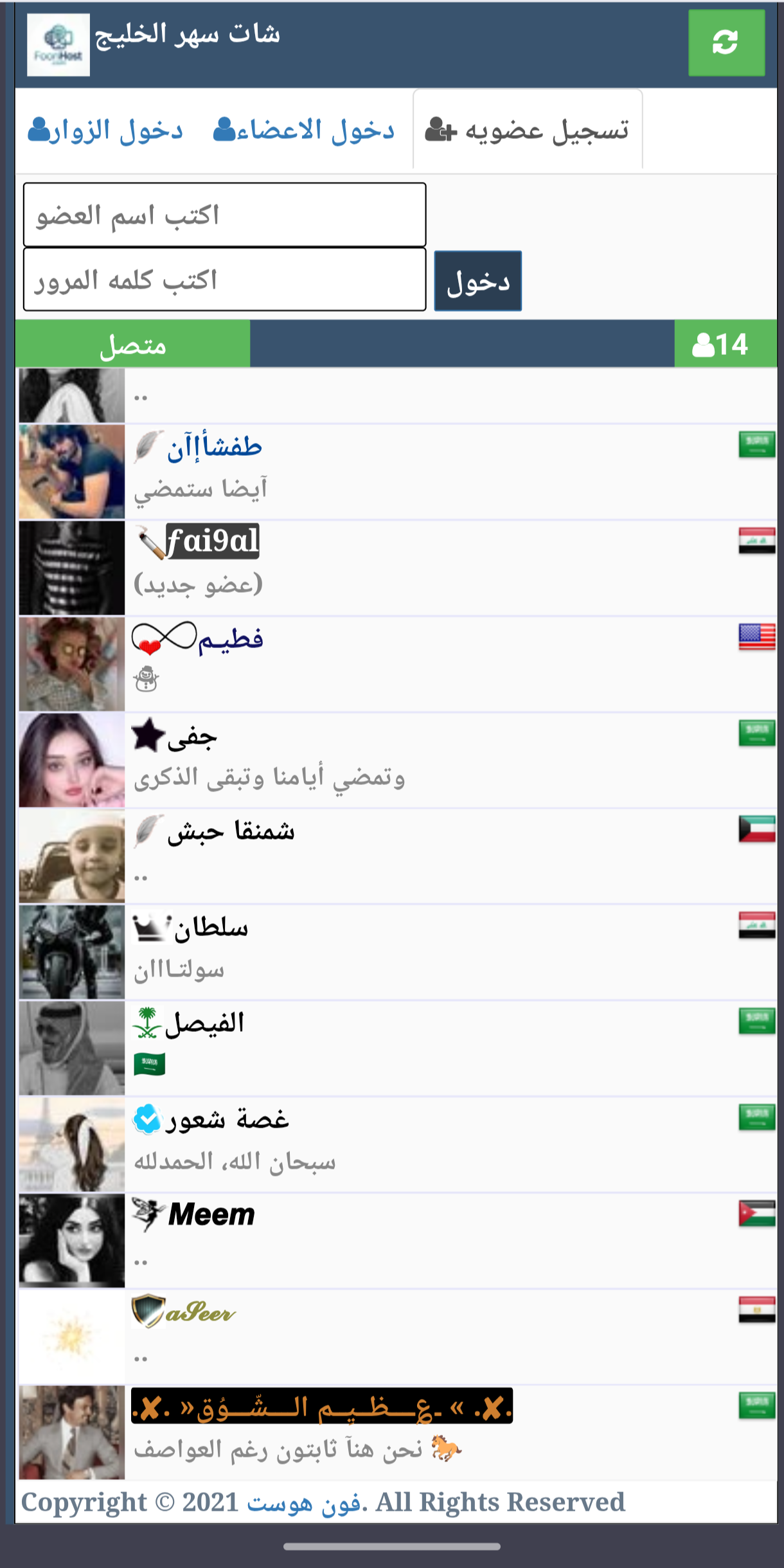
Task: Open the aSeer user row
Action: (x=397, y=1337)
